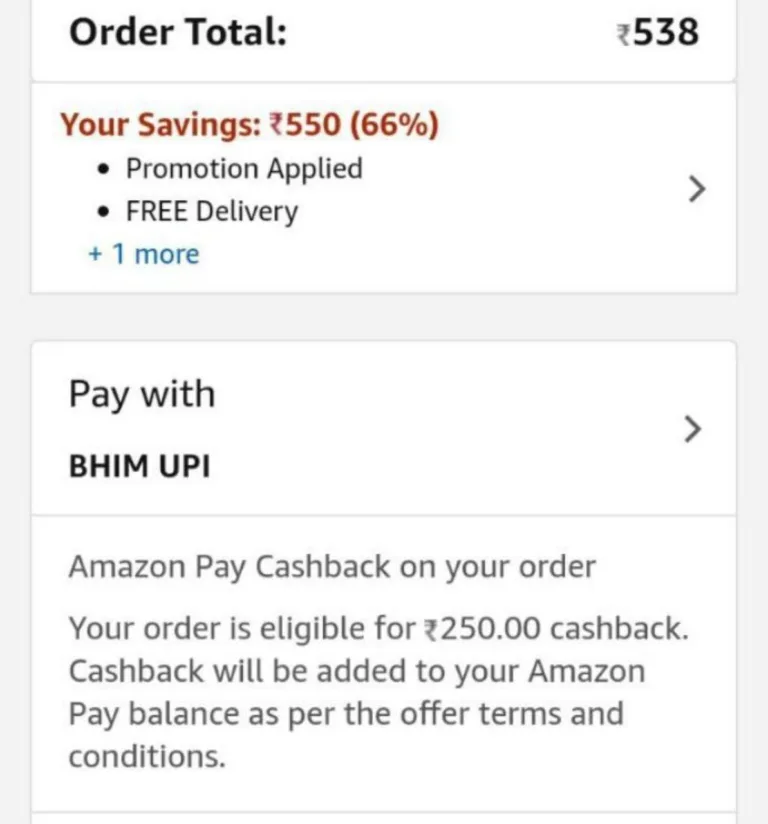Tap the bullet beside Promotion Applied
The image size is (768, 824).
(x=102, y=170)
